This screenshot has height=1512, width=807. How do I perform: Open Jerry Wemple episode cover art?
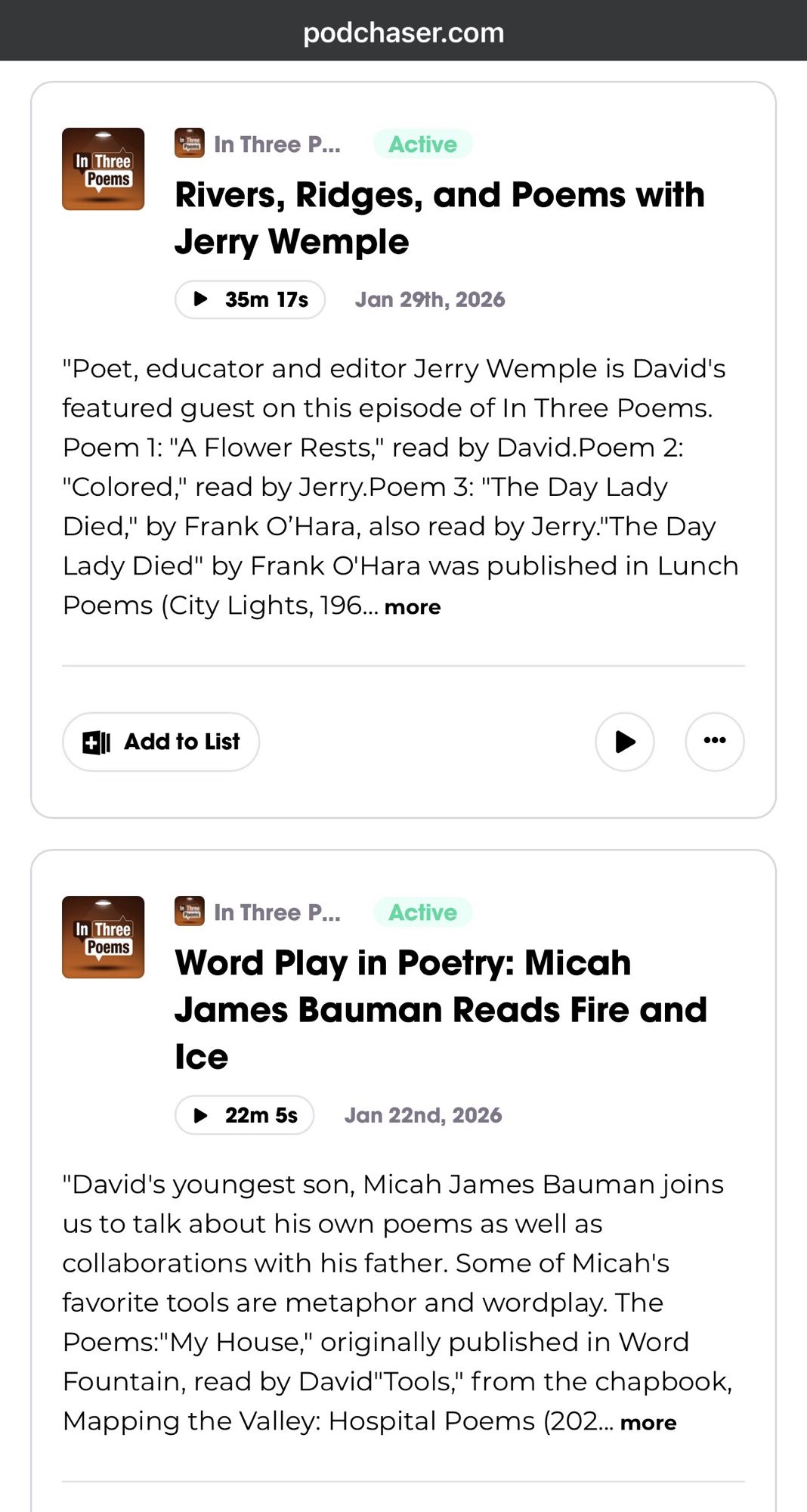(104, 169)
